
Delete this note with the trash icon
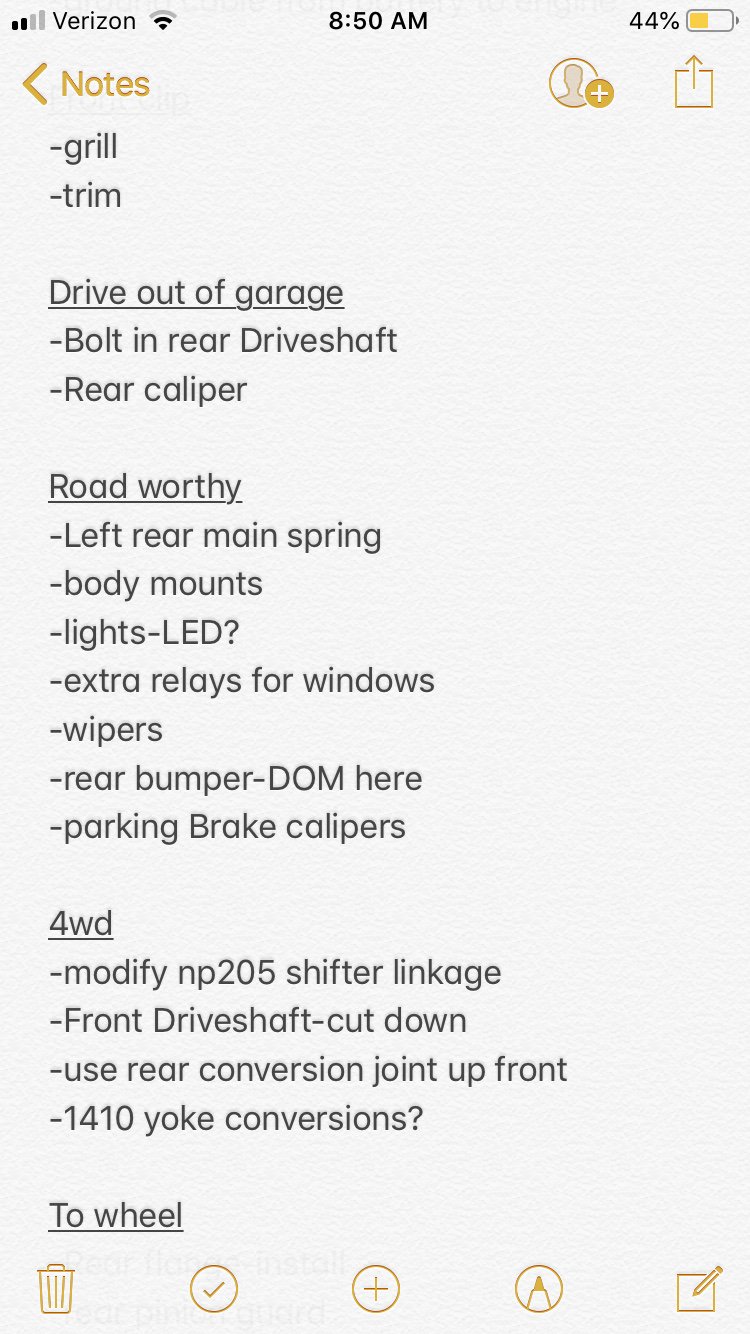(x=55, y=1288)
